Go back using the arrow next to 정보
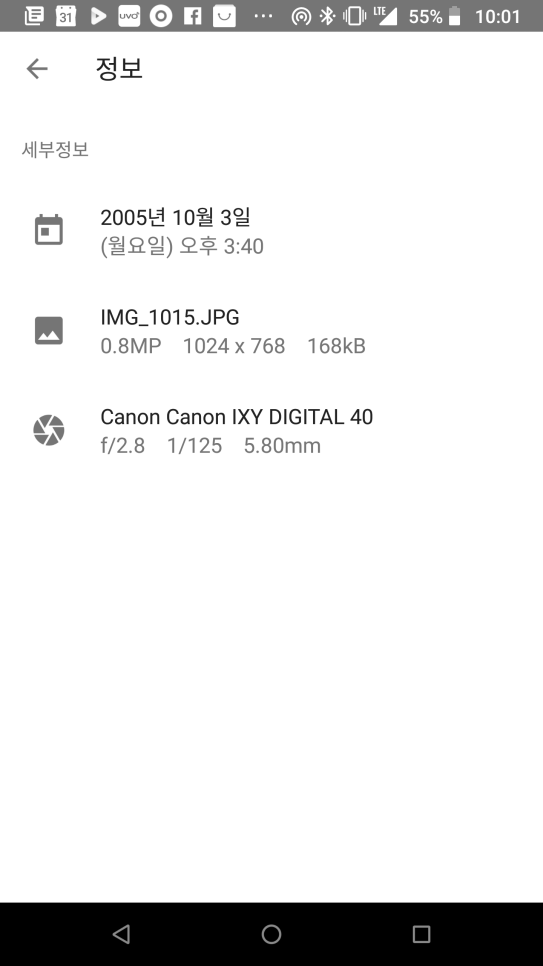This screenshot has height=966, width=543. (x=37, y=68)
